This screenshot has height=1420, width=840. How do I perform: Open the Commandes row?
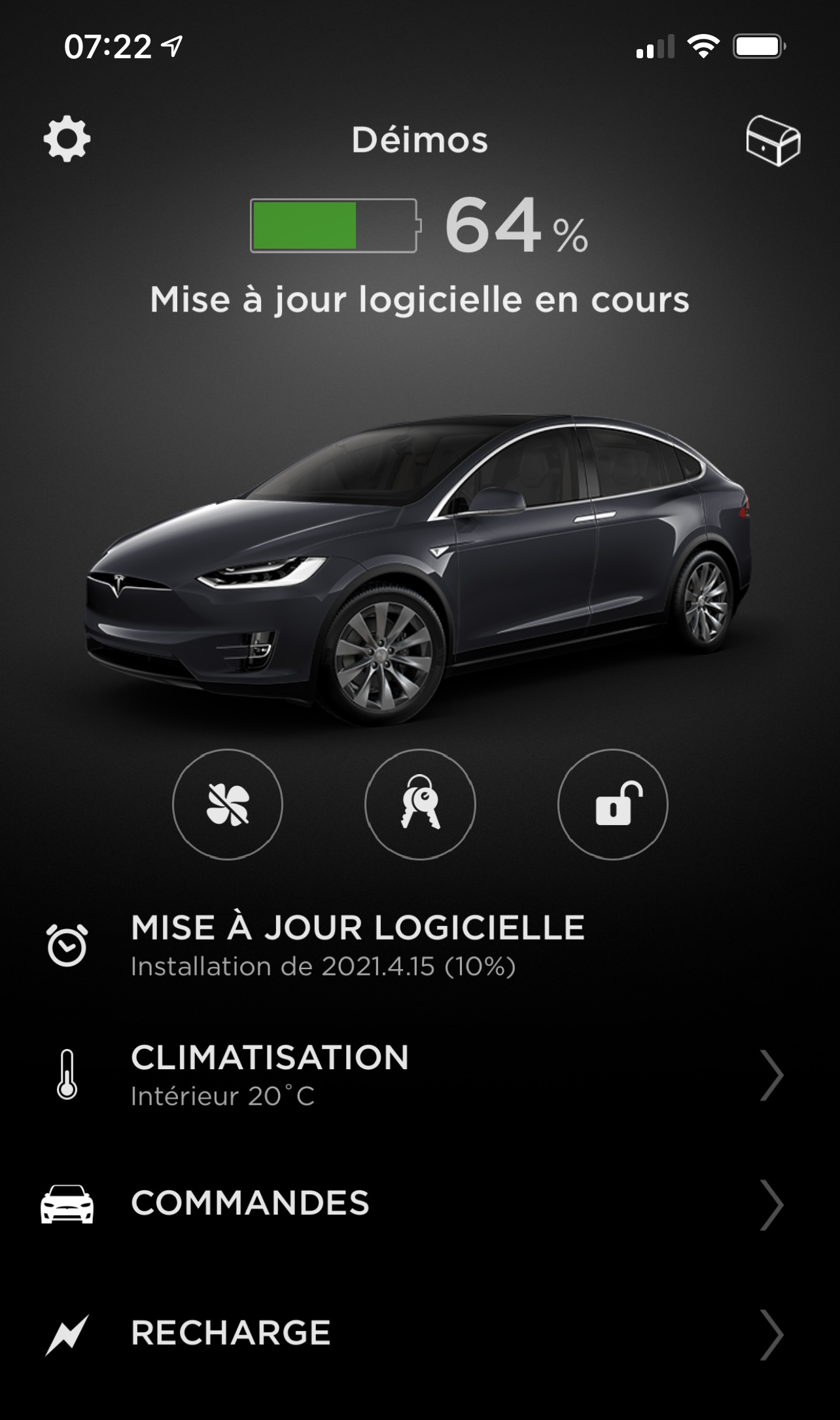click(419, 1204)
